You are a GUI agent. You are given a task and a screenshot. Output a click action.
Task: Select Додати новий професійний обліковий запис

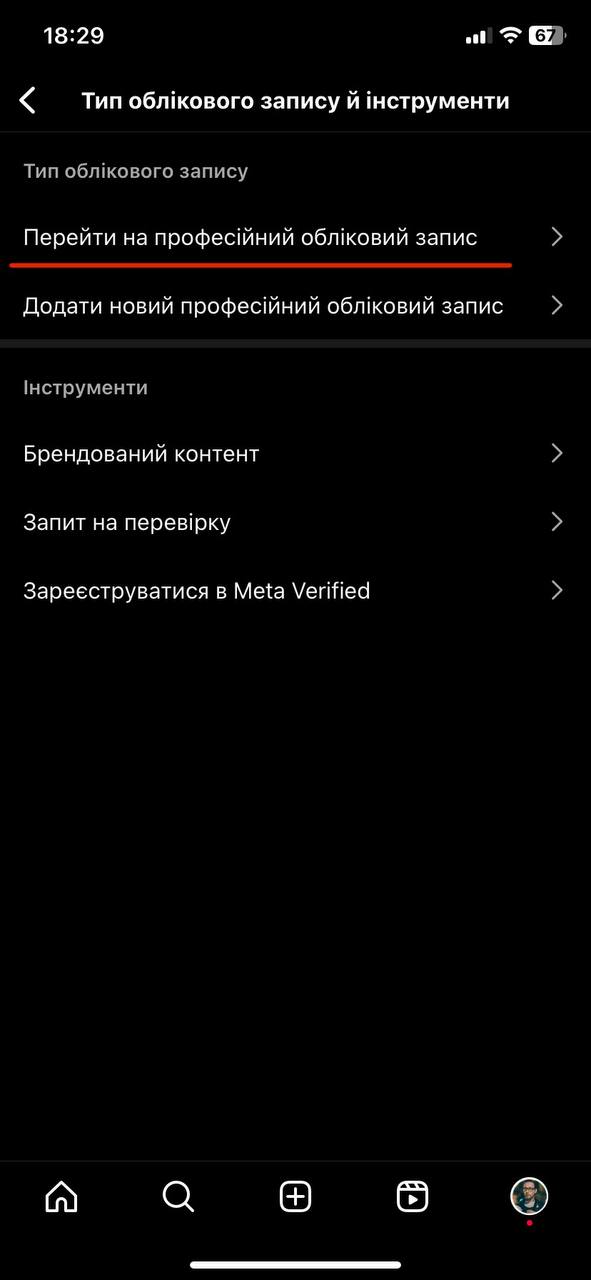point(295,305)
